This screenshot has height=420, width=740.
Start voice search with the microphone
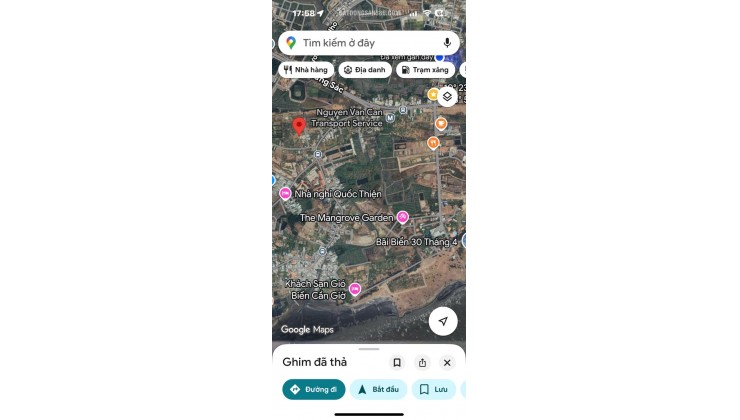447,43
